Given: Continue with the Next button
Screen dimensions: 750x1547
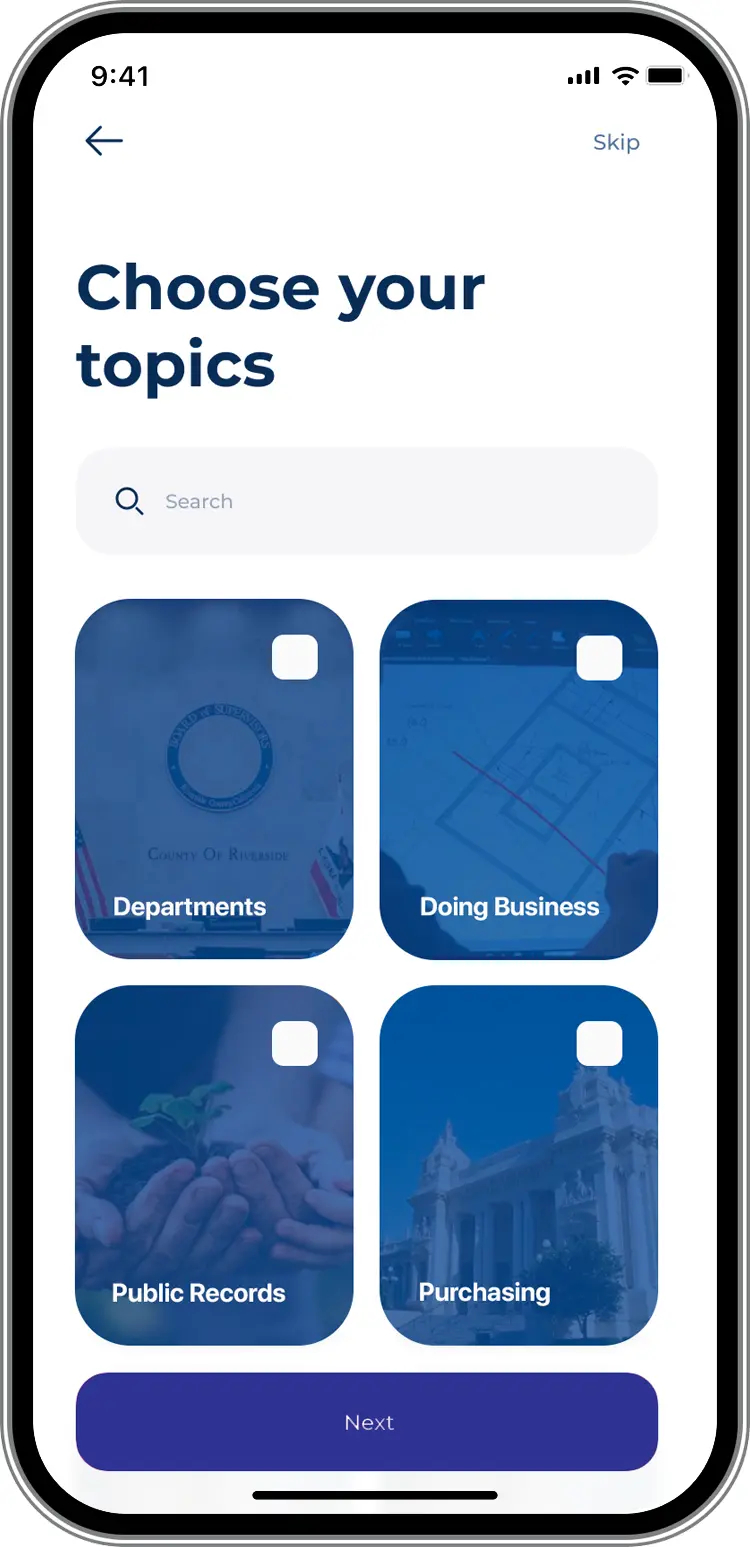Looking at the screenshot, I should 366,1421.
